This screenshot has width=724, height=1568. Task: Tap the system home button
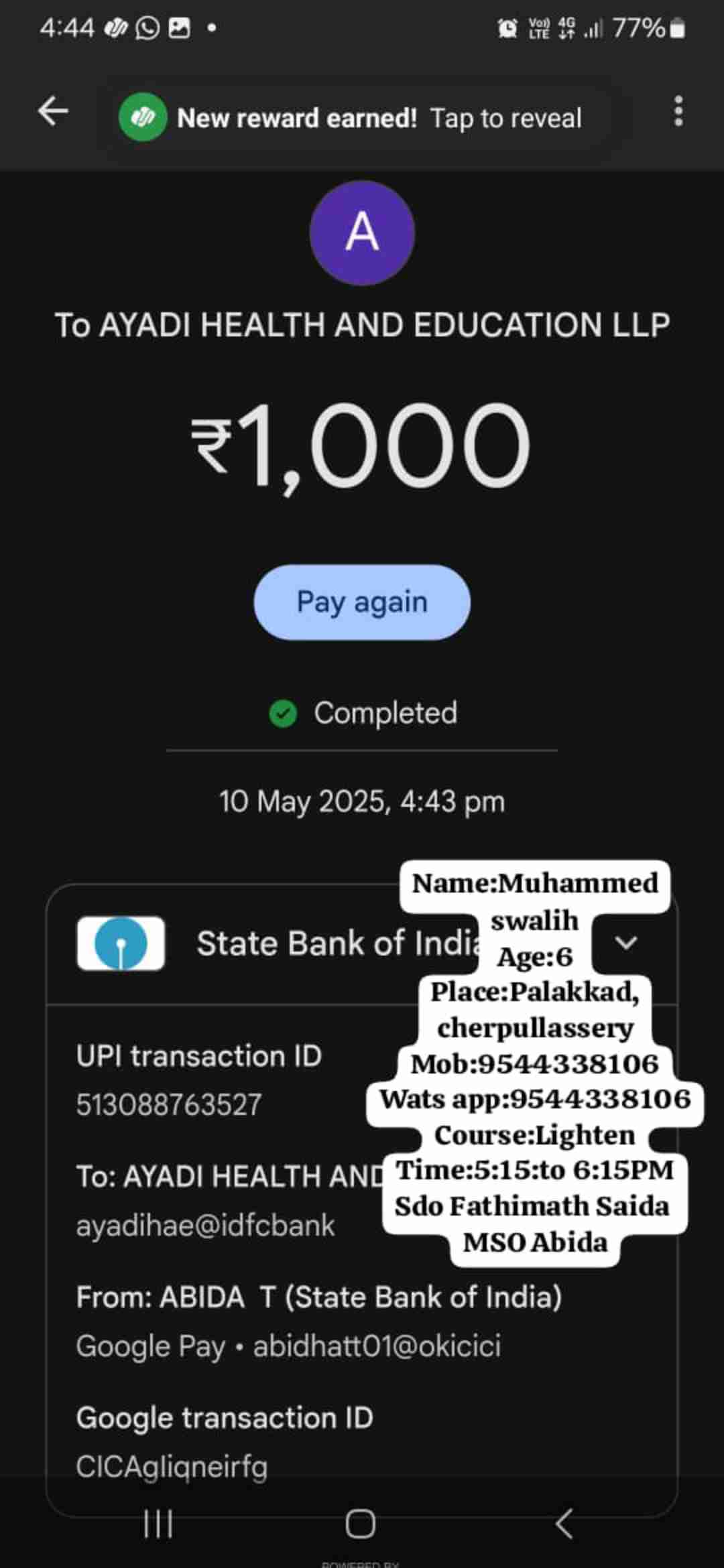click(360, 1524)
